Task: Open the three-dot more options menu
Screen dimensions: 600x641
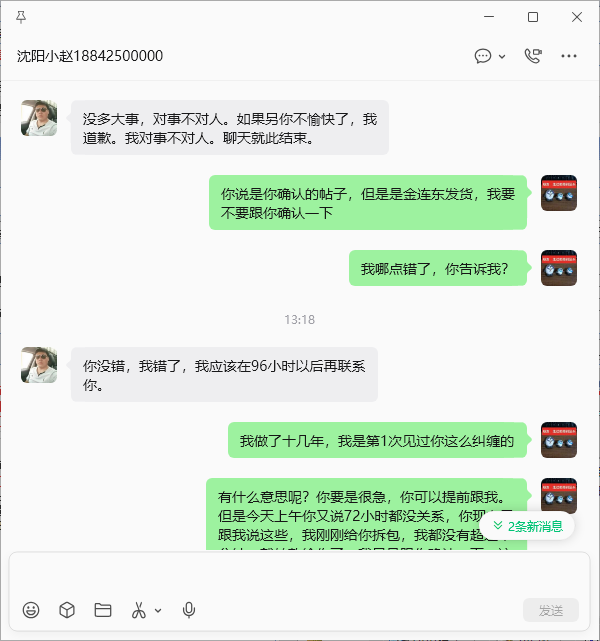Action: point(569,56)
